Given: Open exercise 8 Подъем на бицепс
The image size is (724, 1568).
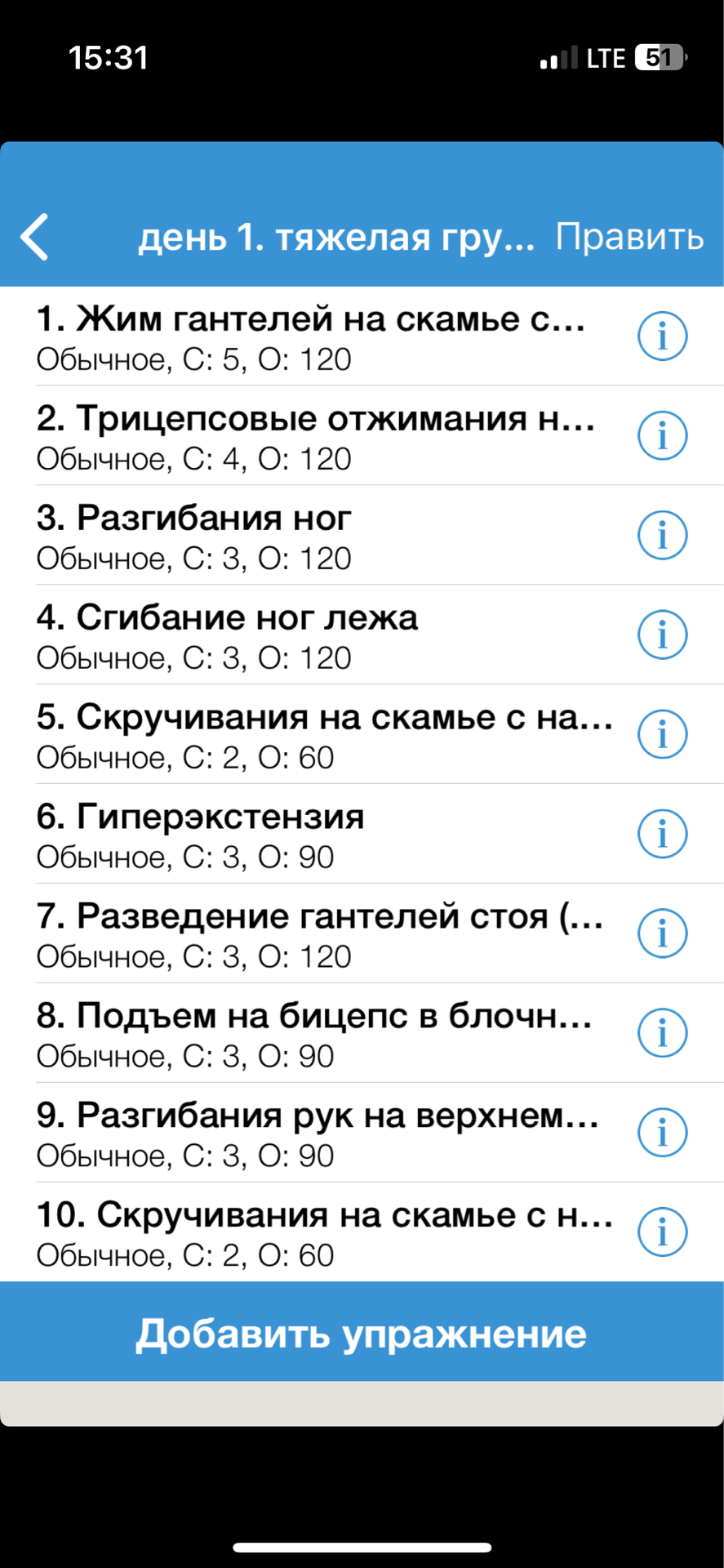Looking at the screenshot, I should 310,1034.
